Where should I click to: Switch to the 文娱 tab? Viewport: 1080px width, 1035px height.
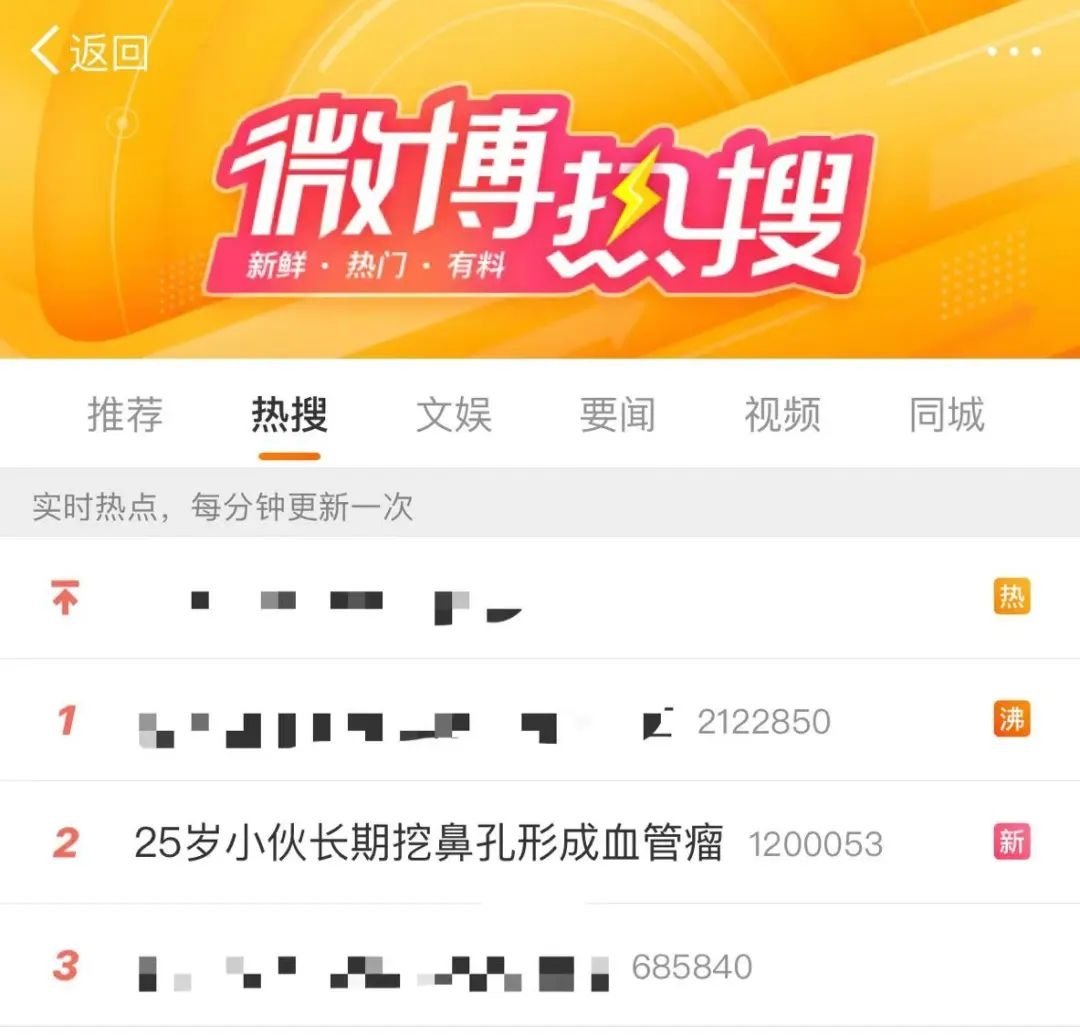tap(454, 415)
